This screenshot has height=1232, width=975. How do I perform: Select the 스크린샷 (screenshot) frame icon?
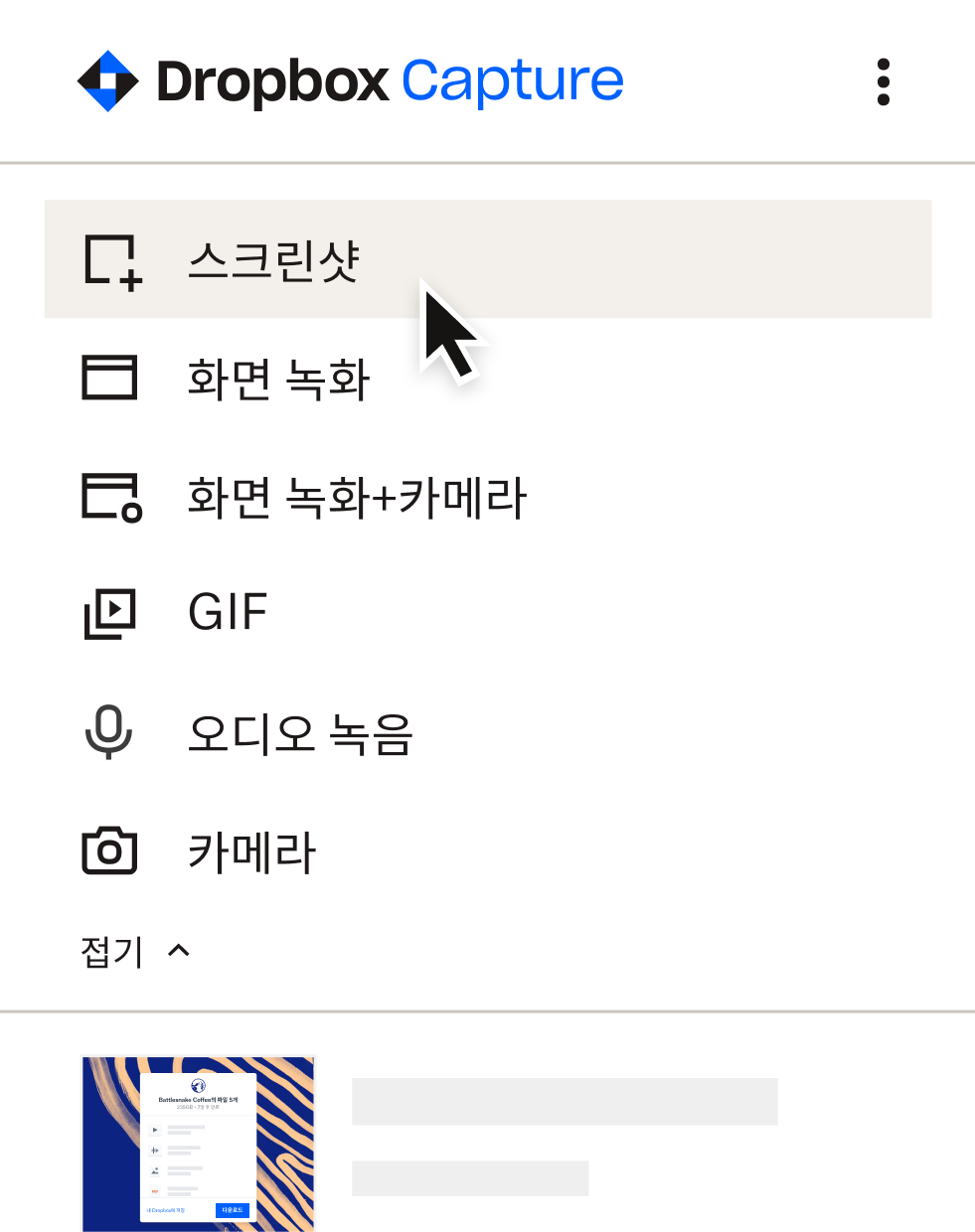[x=109, y=259]
